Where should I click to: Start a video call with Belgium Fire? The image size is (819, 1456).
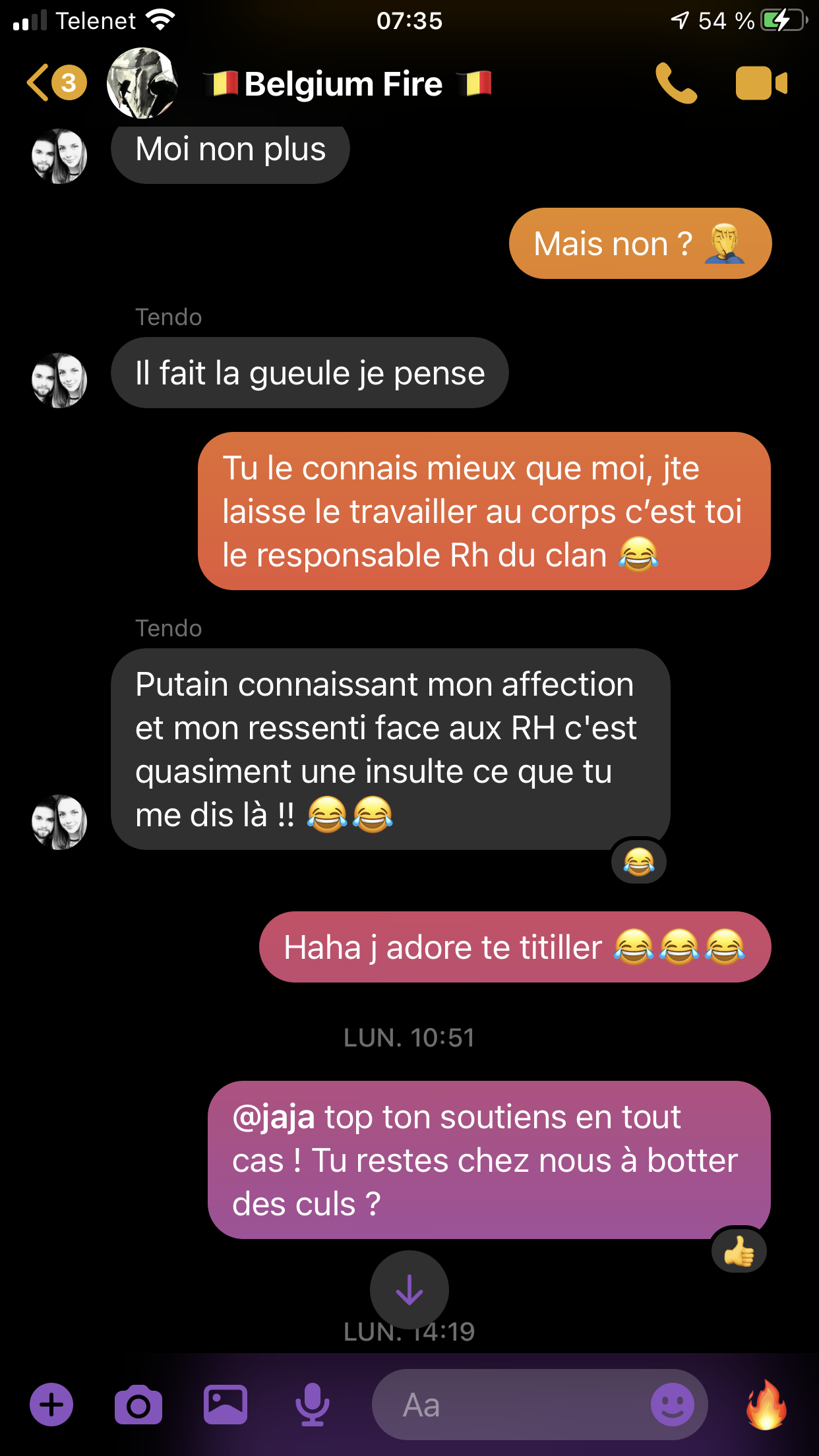(x=761, y=83)
